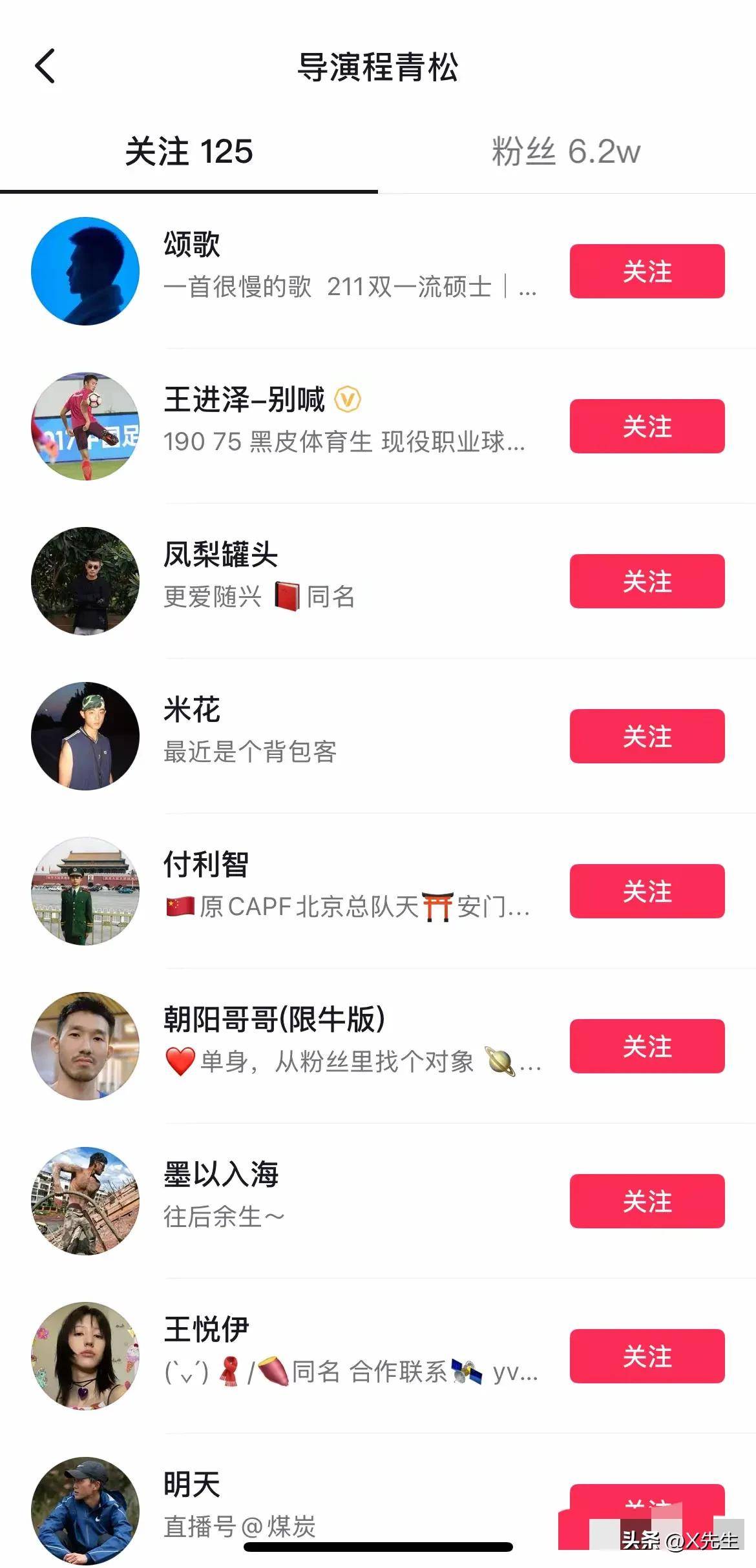
Task: Switch to the 粉丝 6.2w tab
Action: (566, 152)
